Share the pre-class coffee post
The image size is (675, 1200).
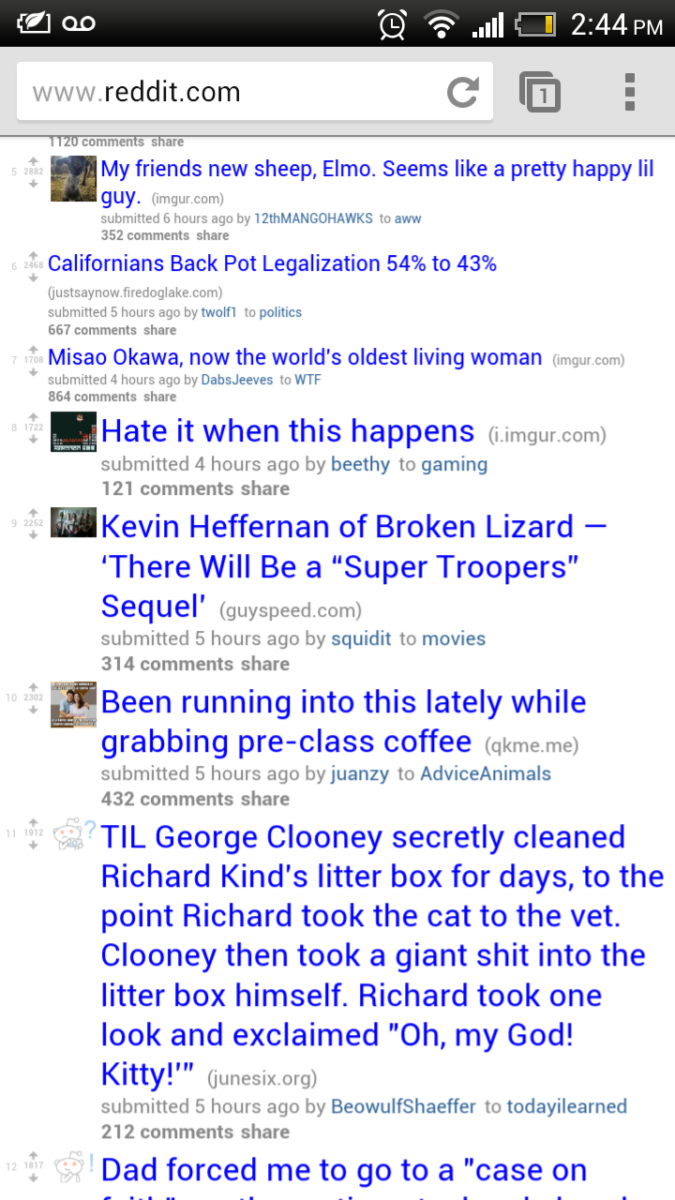click(x=265, y=799)
